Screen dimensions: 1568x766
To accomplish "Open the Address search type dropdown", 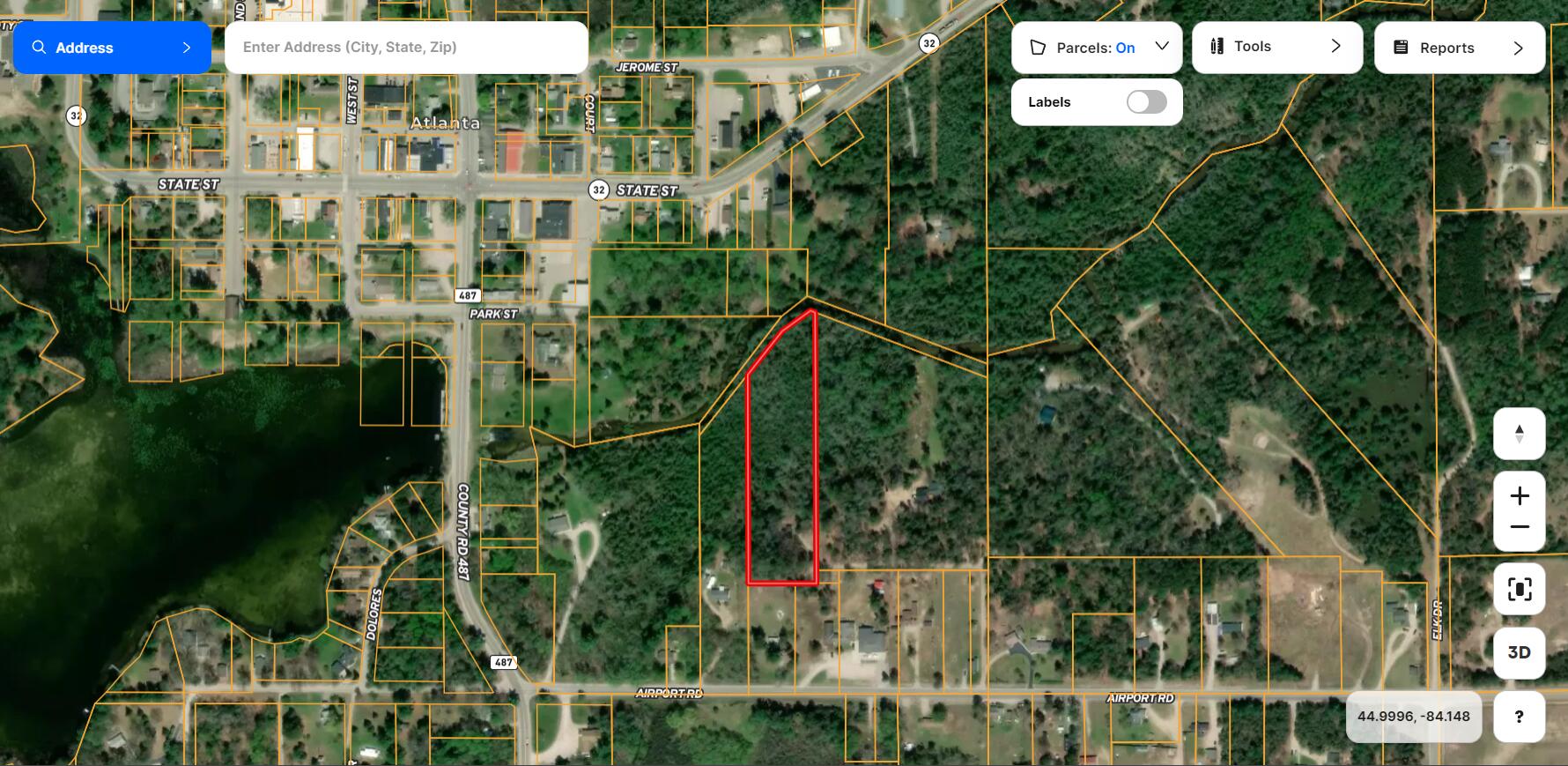I will 112,48.
